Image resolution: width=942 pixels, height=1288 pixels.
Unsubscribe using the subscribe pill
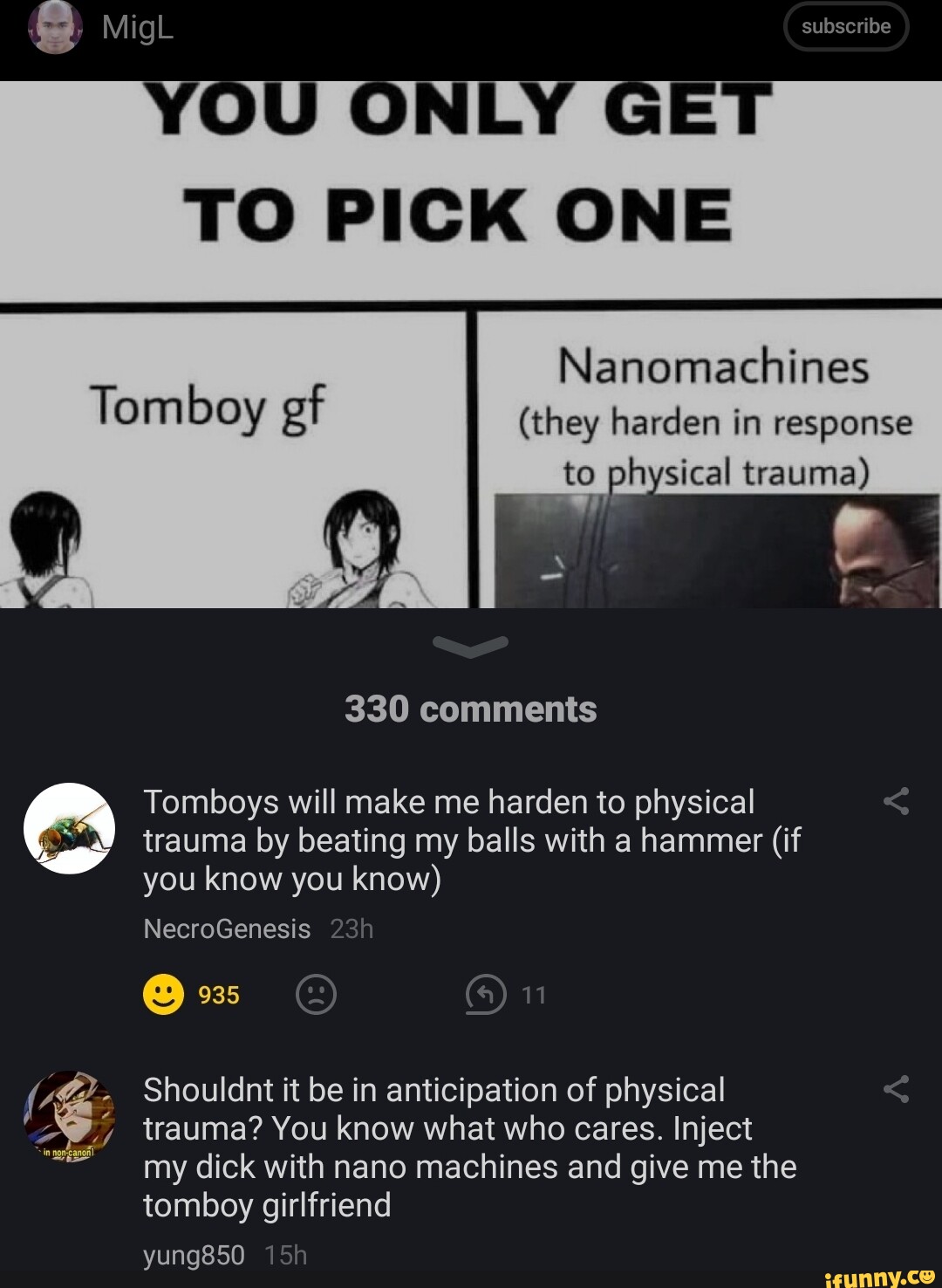[845, 26]
